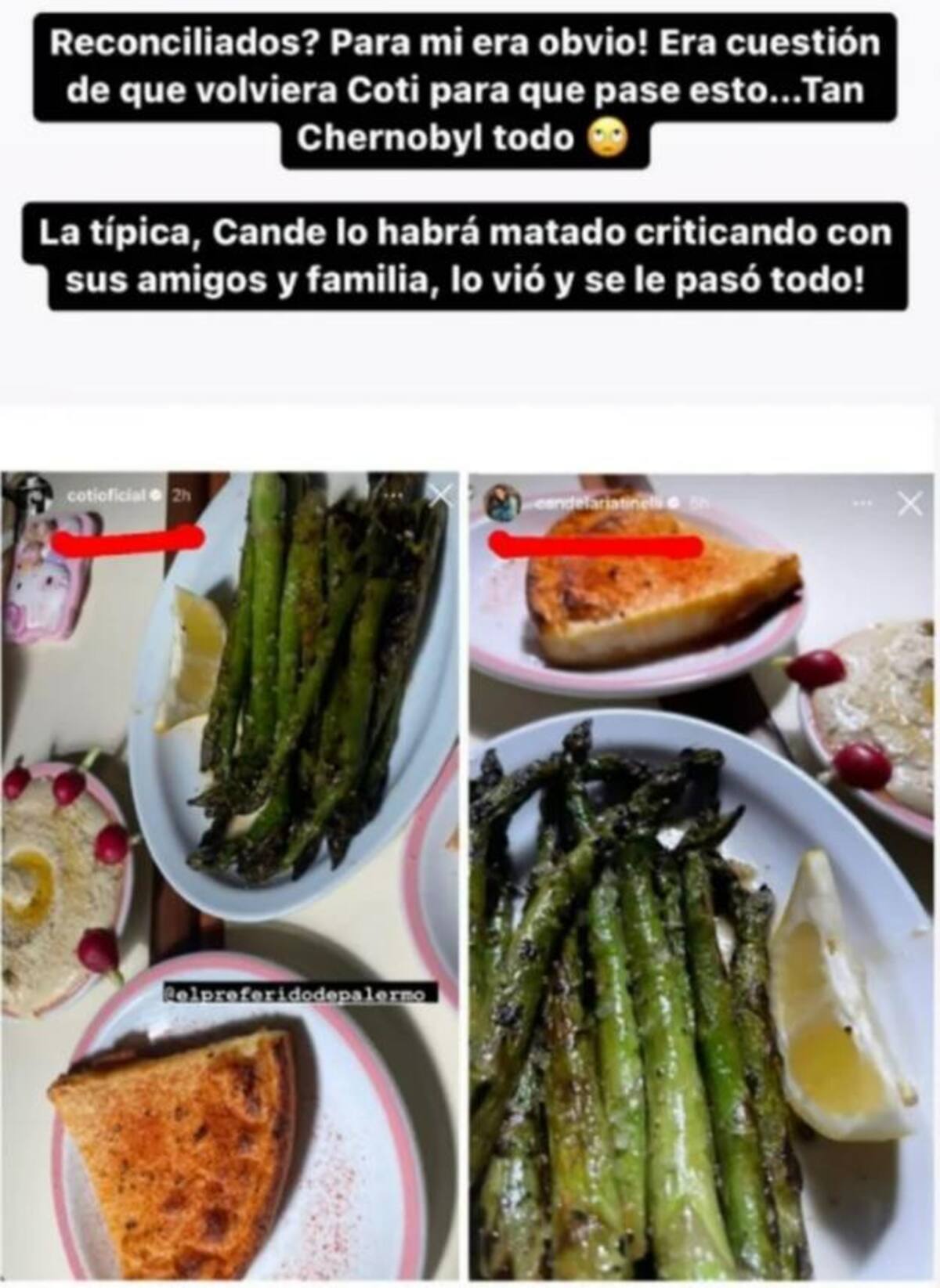
Task: Click the verified badge next to cotioficial
Action: point(155,495)
